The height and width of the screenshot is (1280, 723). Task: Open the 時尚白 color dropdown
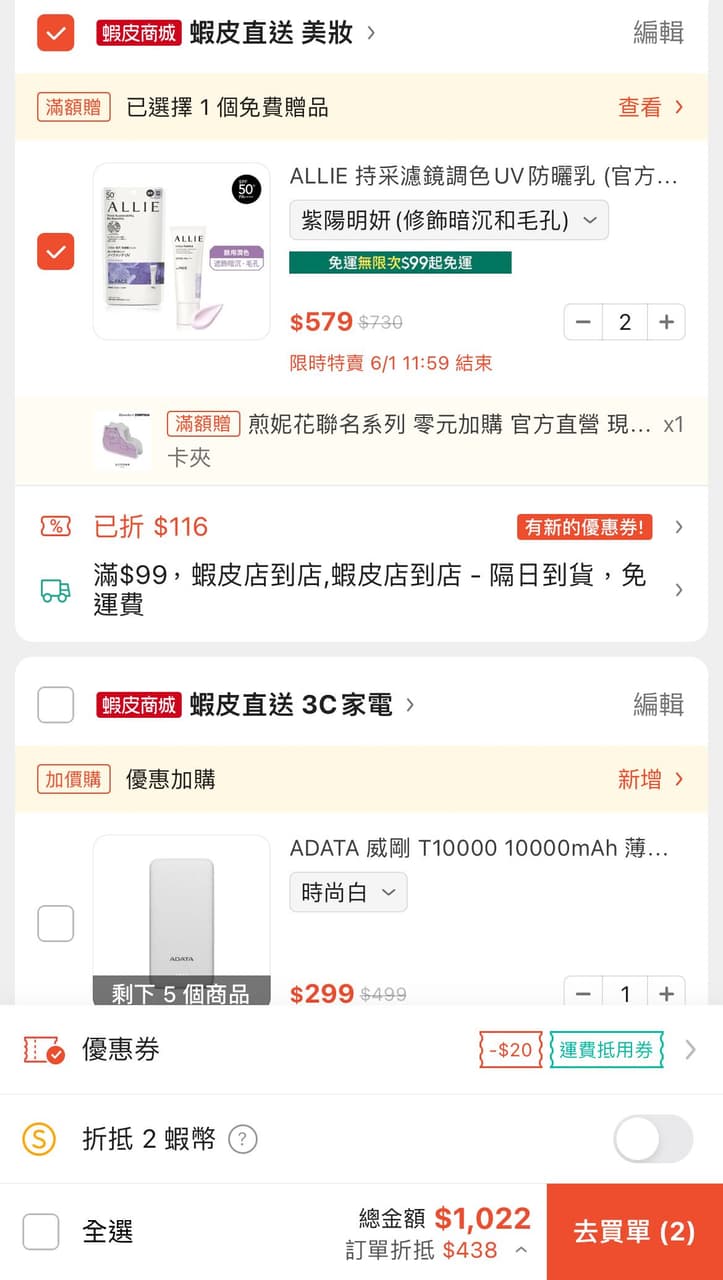pos(348,892)
